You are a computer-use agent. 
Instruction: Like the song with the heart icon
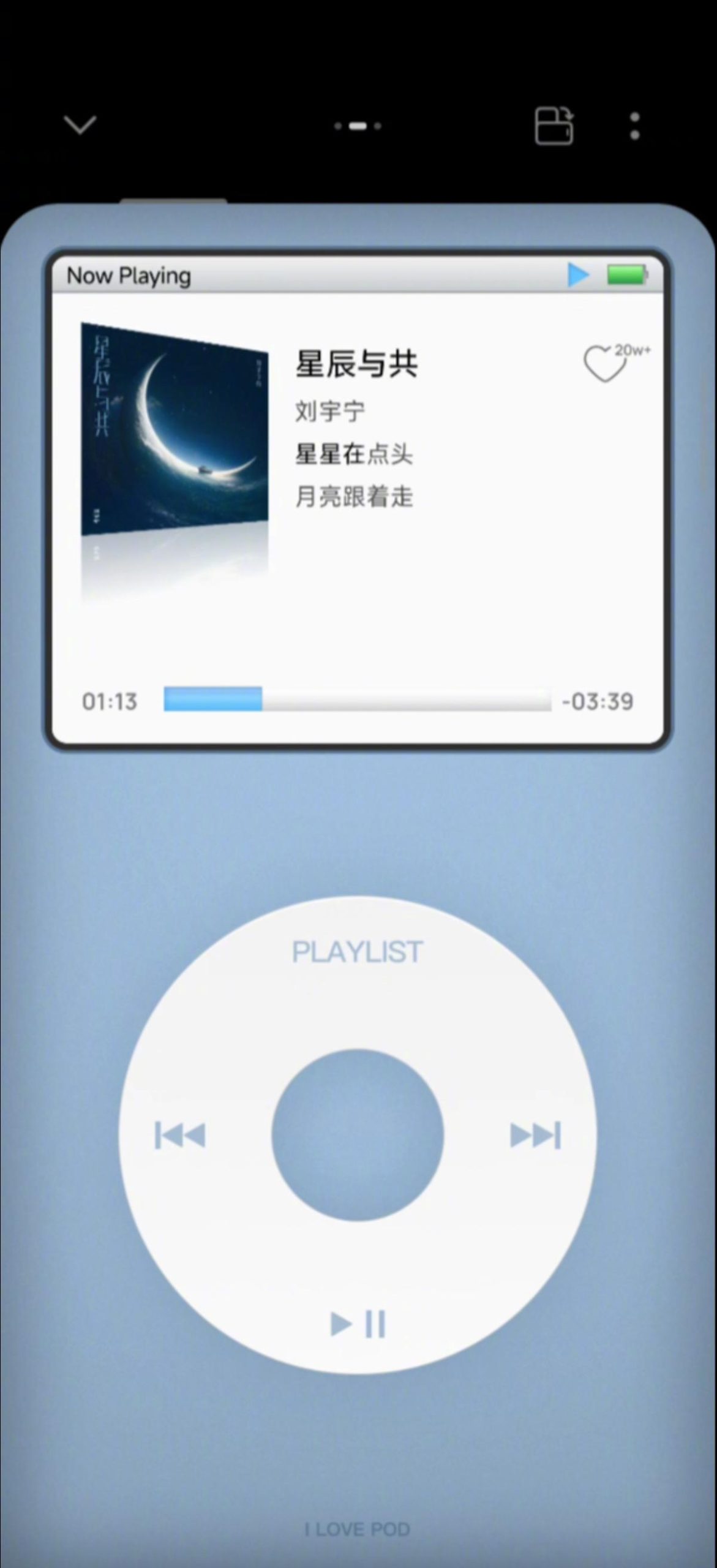(x=605, y=364)
